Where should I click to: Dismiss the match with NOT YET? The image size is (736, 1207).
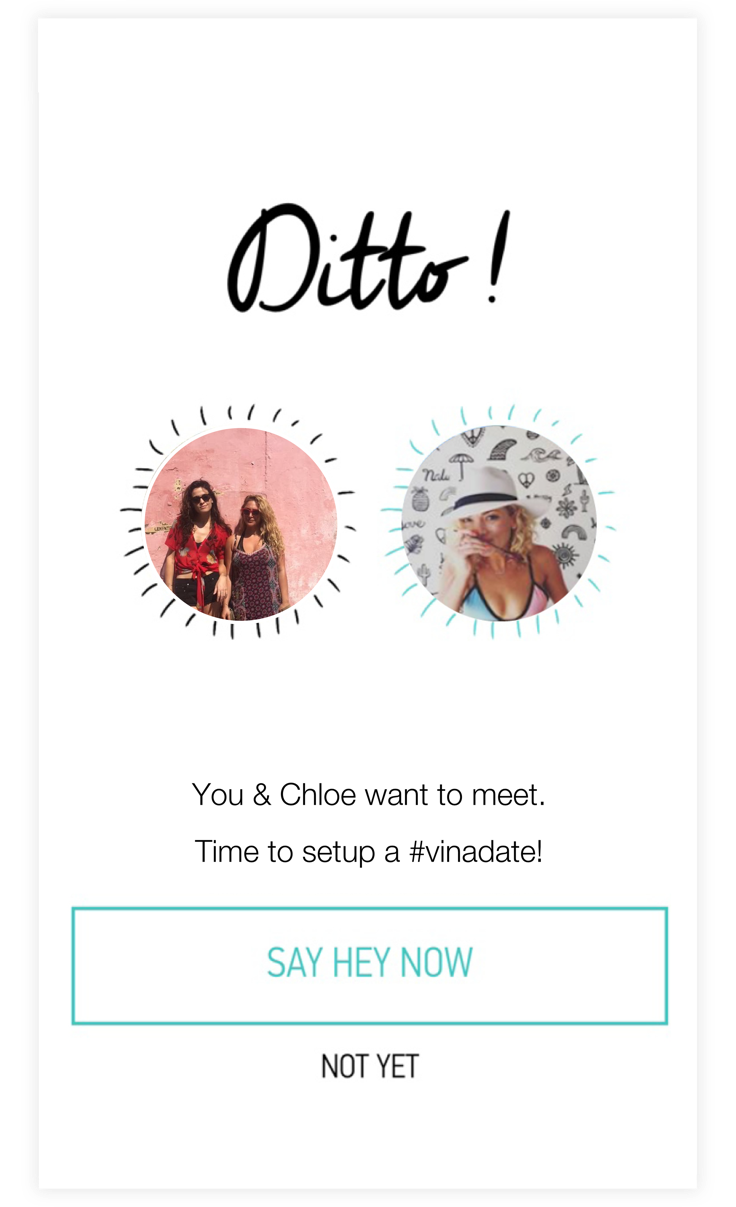[x=369, y=1066]
